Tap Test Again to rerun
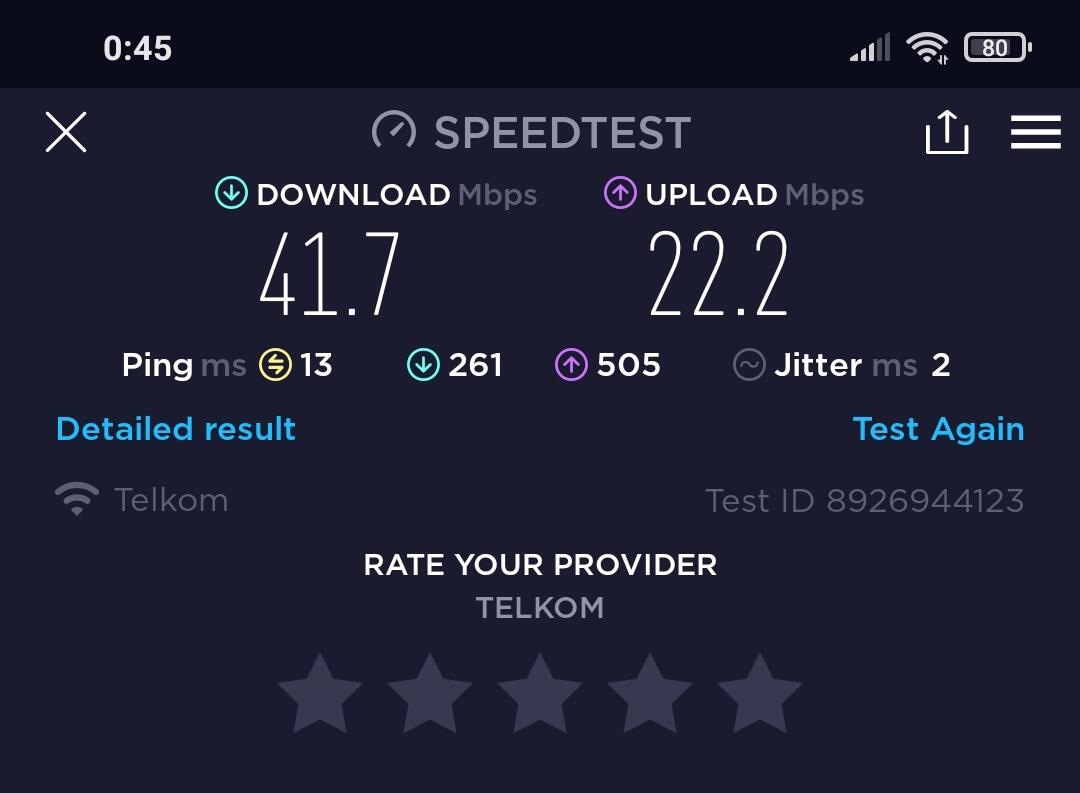Screen dimensions: 1080x793 pos(938,429)
